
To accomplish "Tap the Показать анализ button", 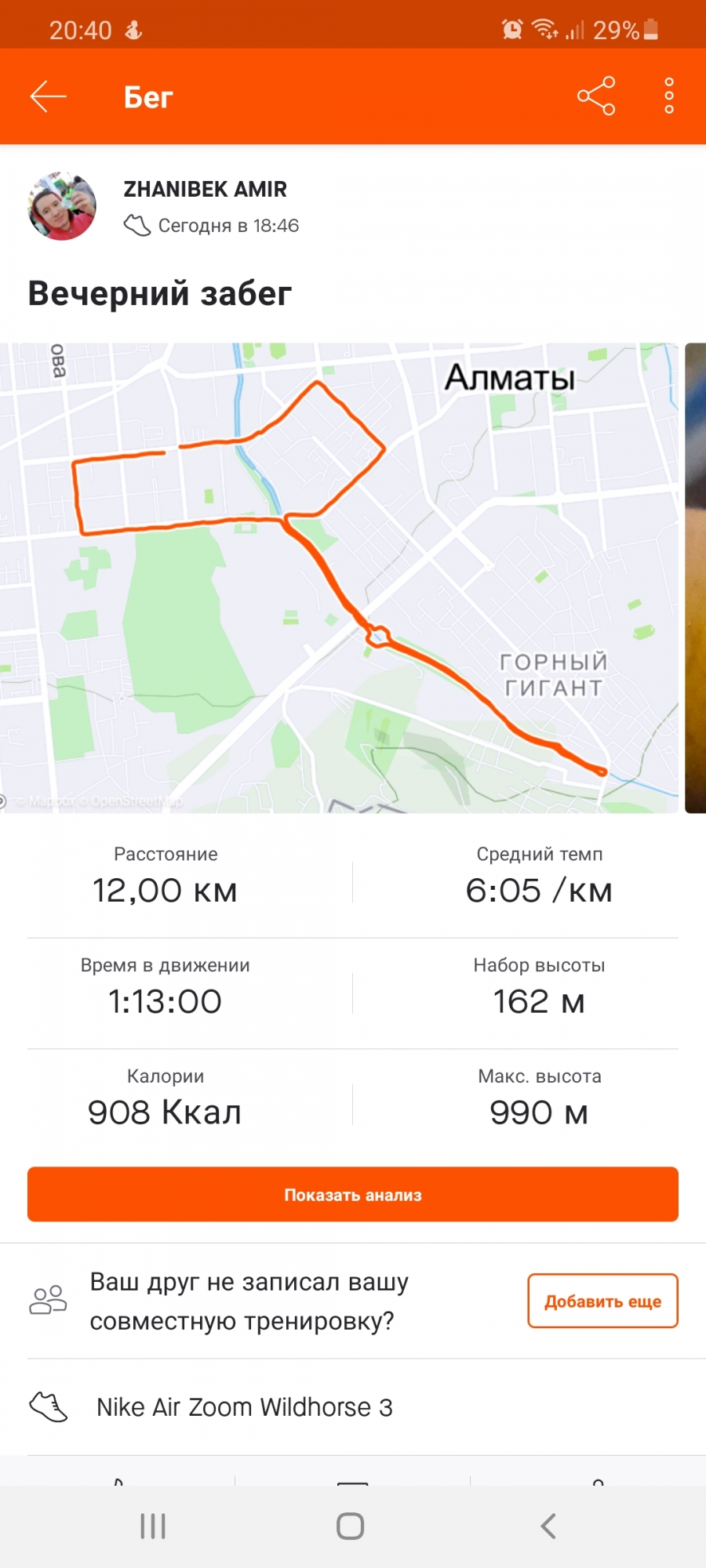I will tap(353, 1194).
